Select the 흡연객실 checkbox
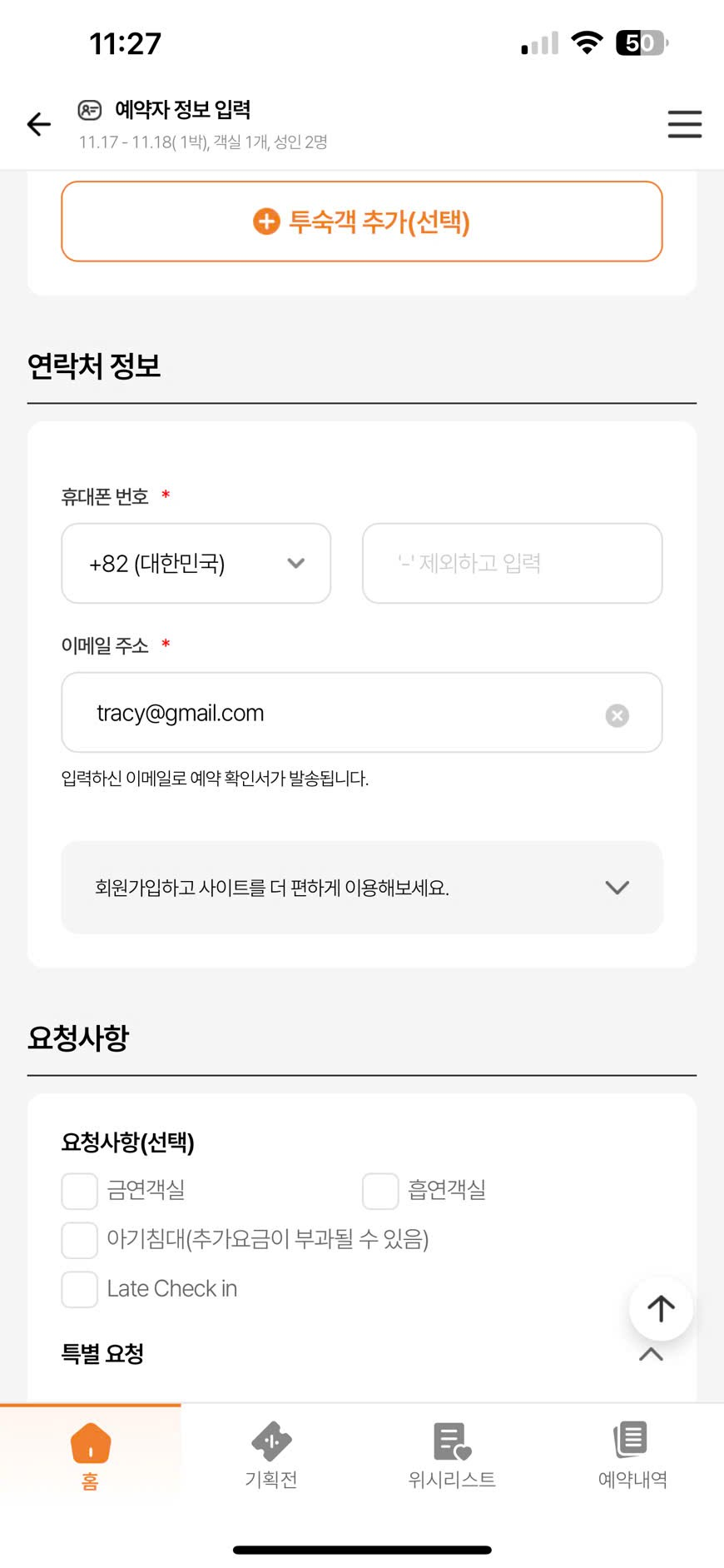 [380, 1191]
